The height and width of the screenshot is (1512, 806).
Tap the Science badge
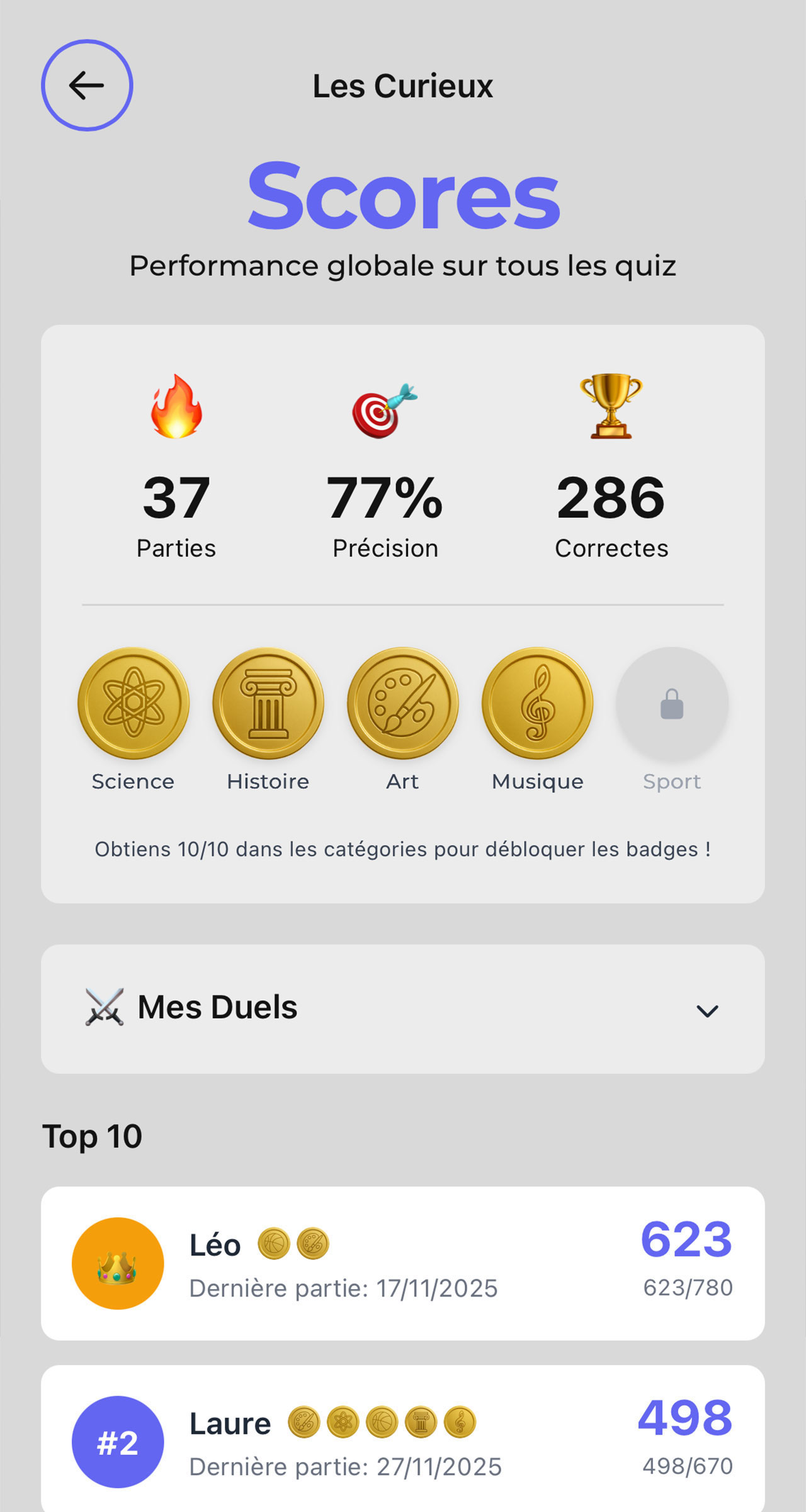(x=133, y=703)
